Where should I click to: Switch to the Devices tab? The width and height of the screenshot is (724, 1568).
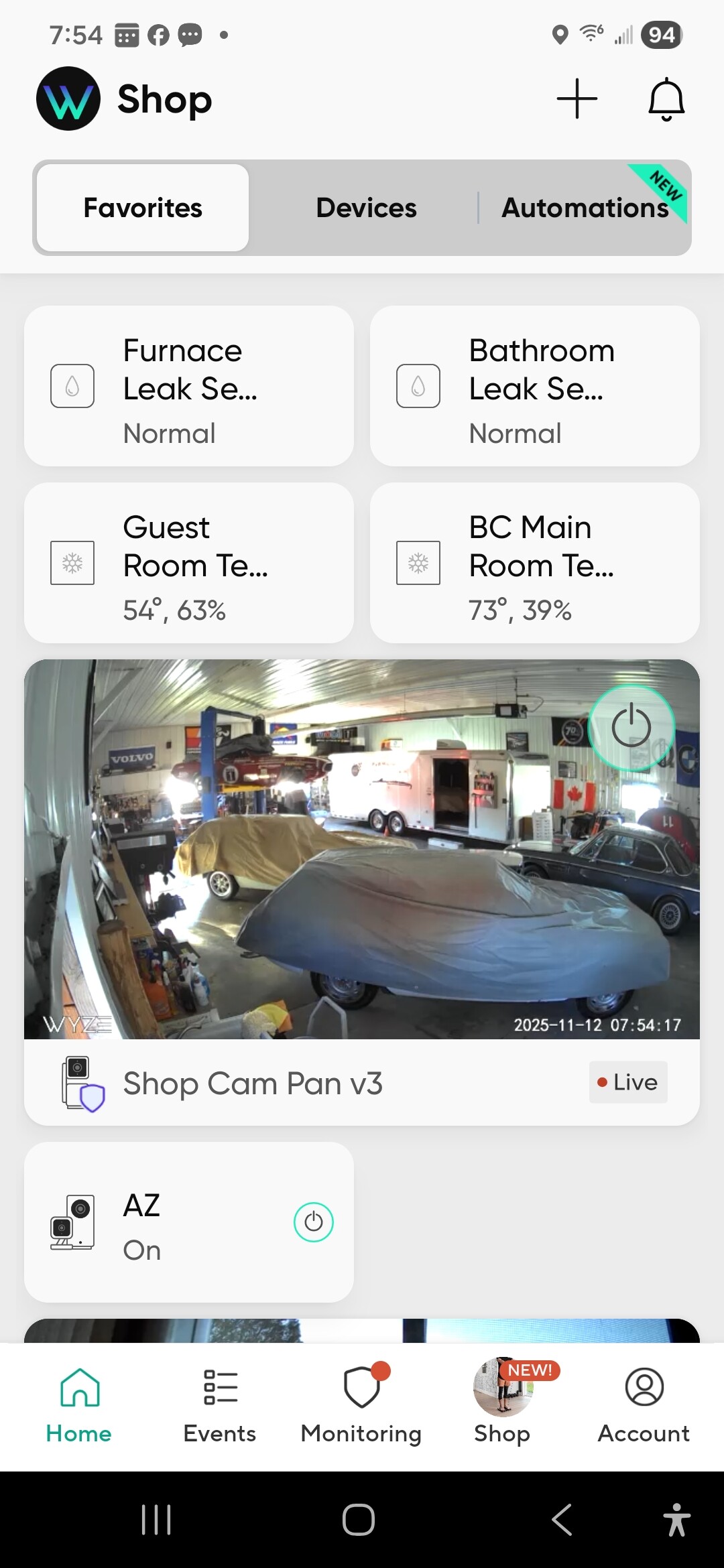point(366,208)
